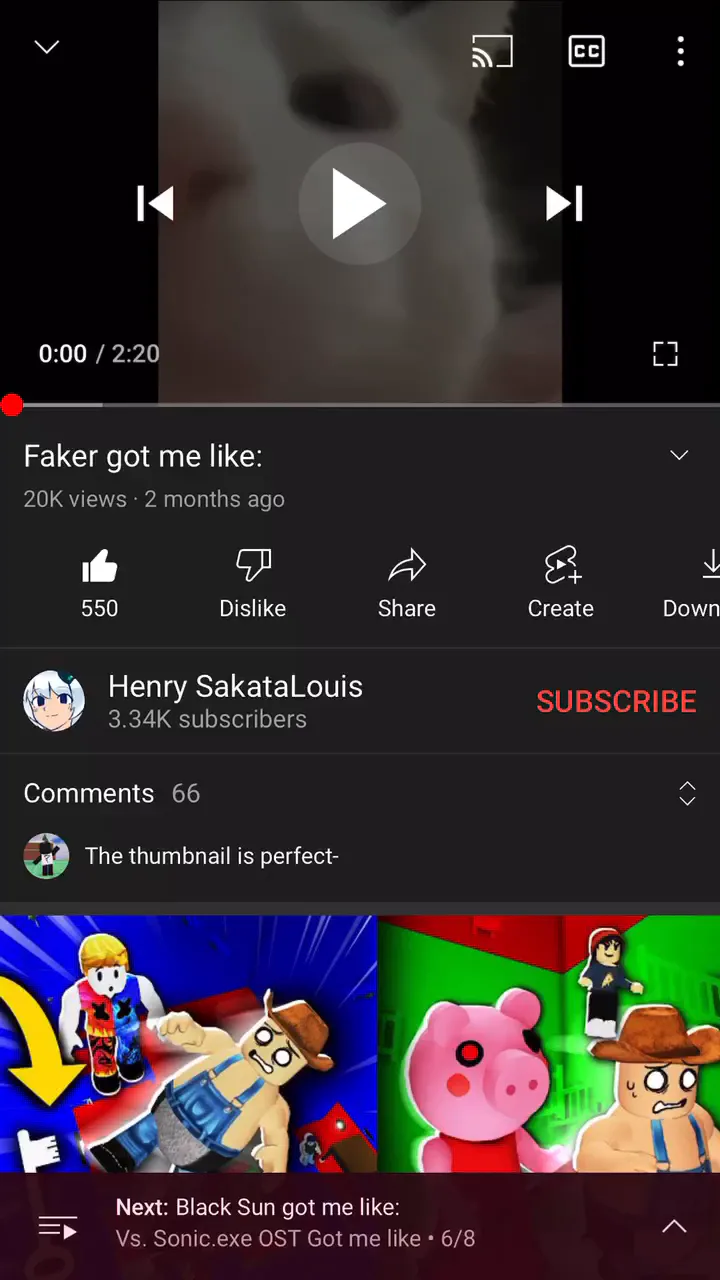Image resolution: width=720 pixels, height=1280 pixels.
Task: Open the player overflow menu
Action: [x=680, y=51]
